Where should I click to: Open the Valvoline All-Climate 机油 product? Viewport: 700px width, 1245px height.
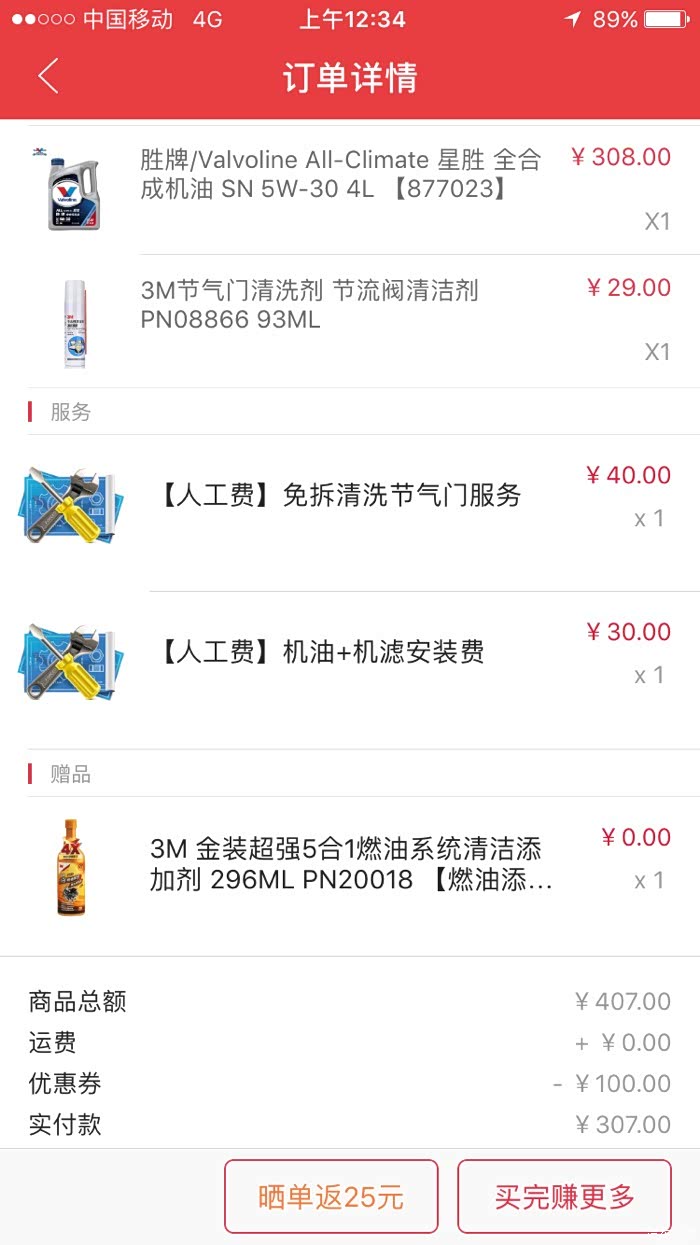[x=340, y=173]
